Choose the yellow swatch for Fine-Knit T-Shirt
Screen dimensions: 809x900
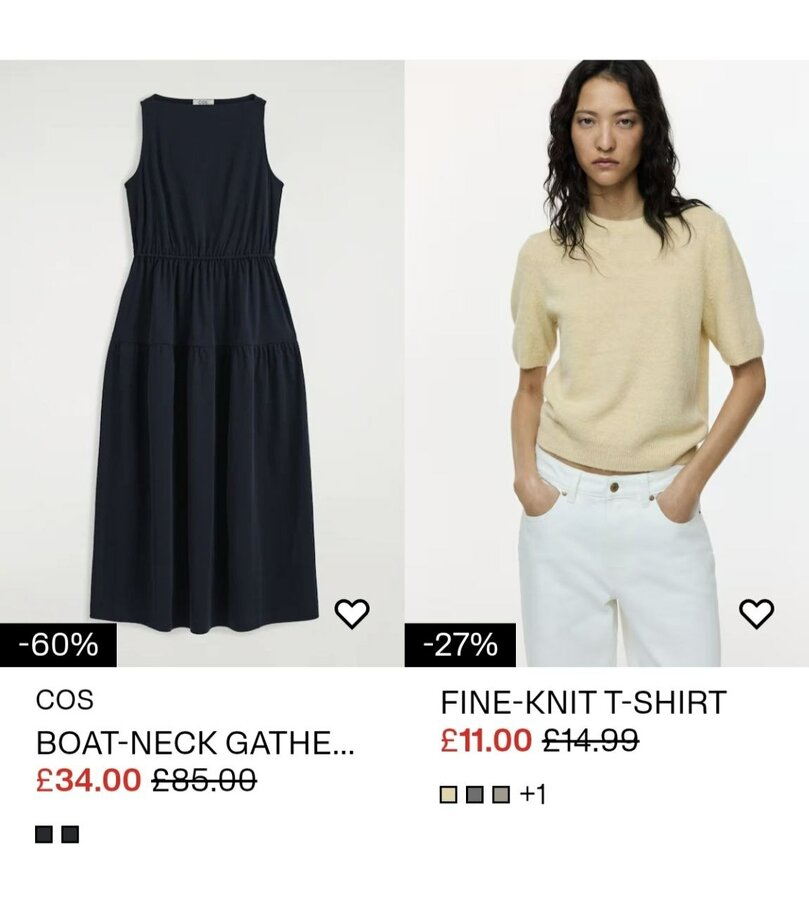coord(449,795)
